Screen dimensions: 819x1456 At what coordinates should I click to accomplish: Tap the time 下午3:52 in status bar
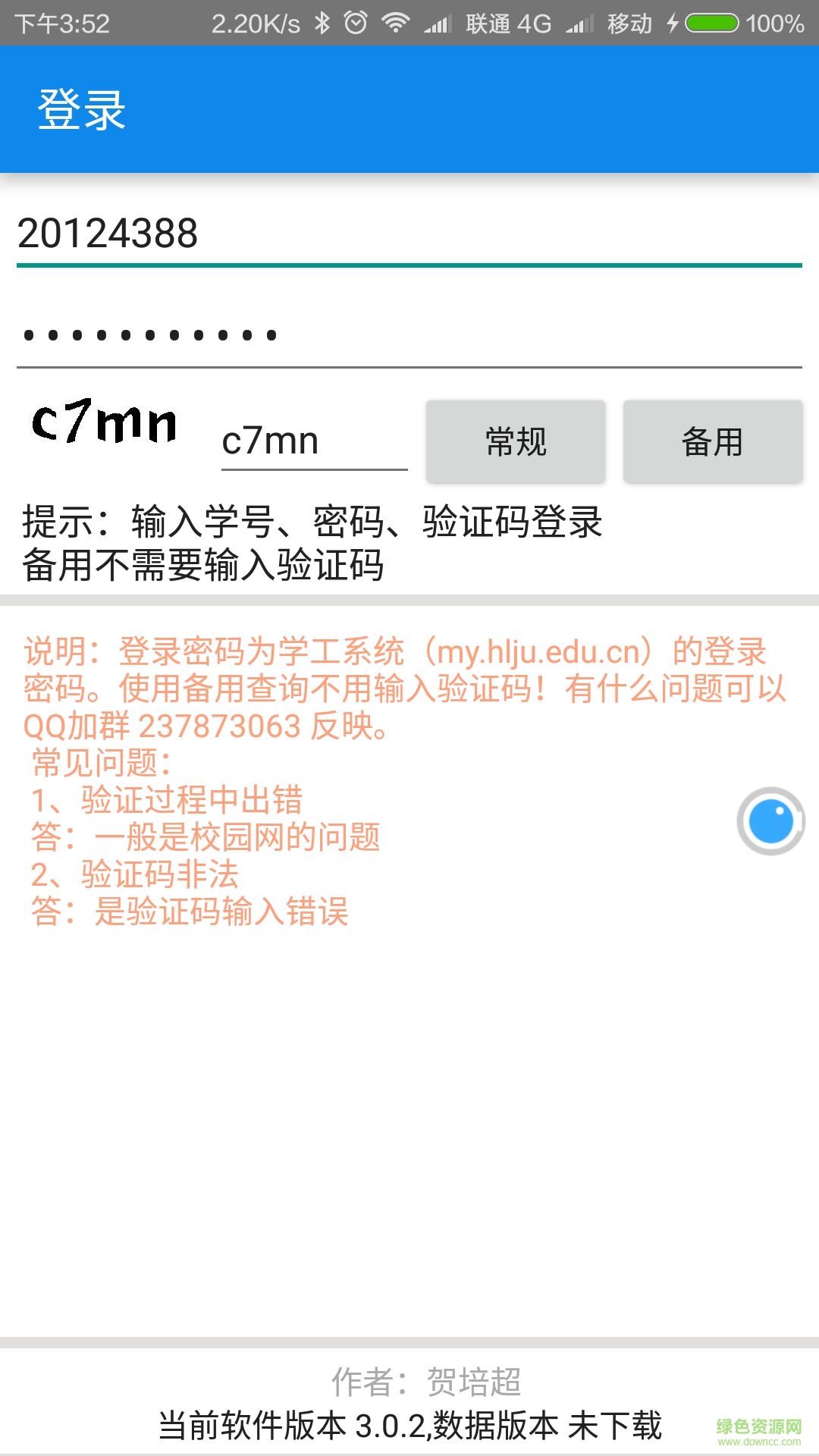click(x=62, y=23)
